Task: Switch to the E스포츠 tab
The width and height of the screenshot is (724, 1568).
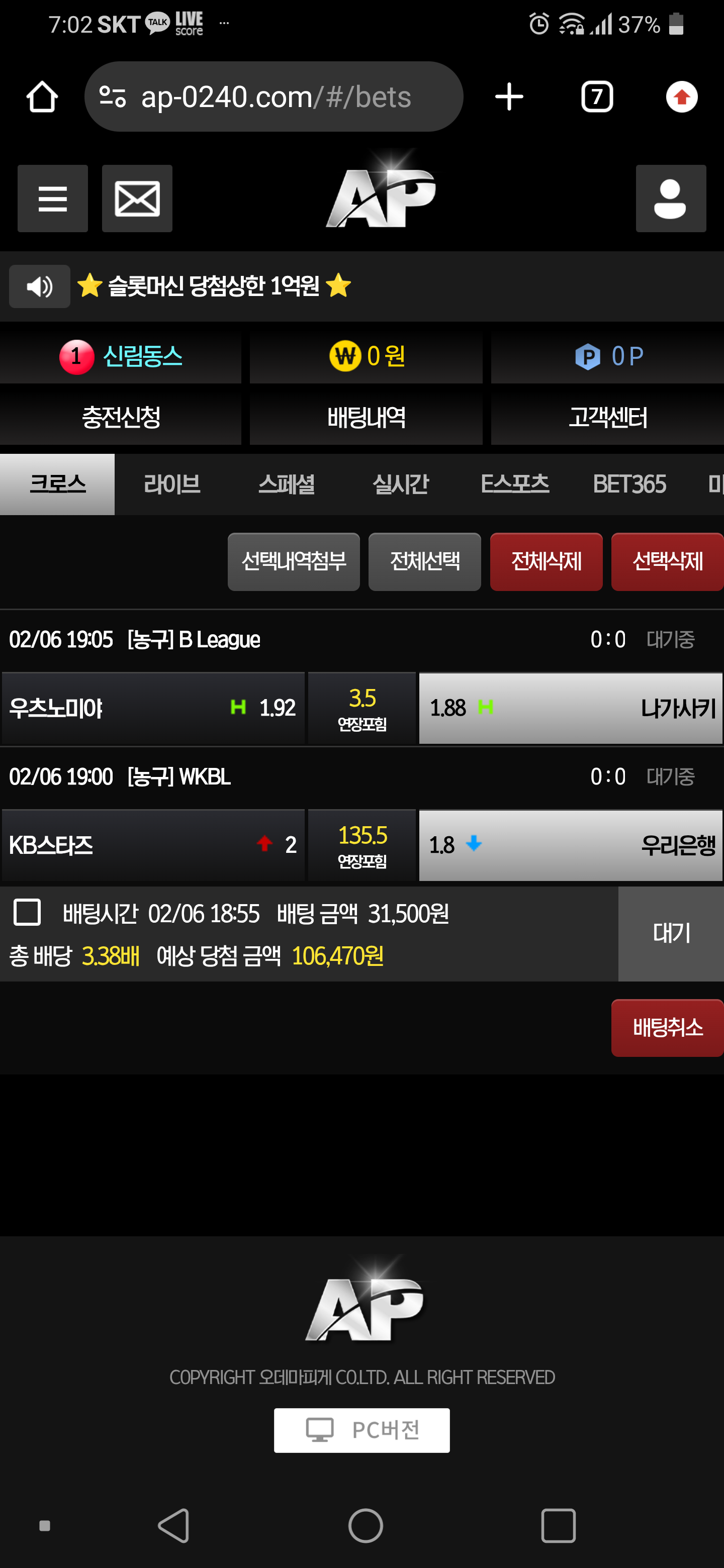Action: (x=514, y=484)
